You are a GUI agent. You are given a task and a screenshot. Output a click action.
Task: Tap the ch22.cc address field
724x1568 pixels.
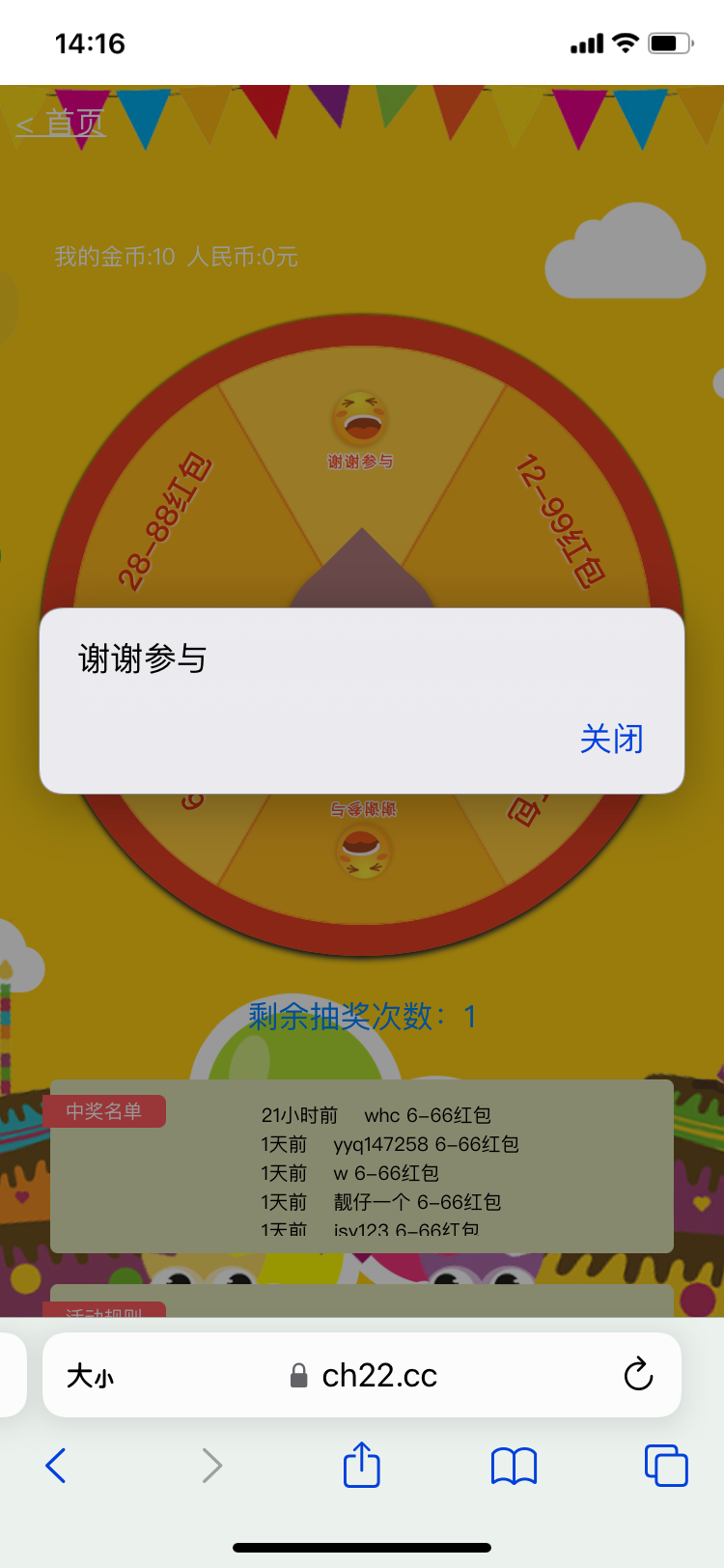(378, 1375)
